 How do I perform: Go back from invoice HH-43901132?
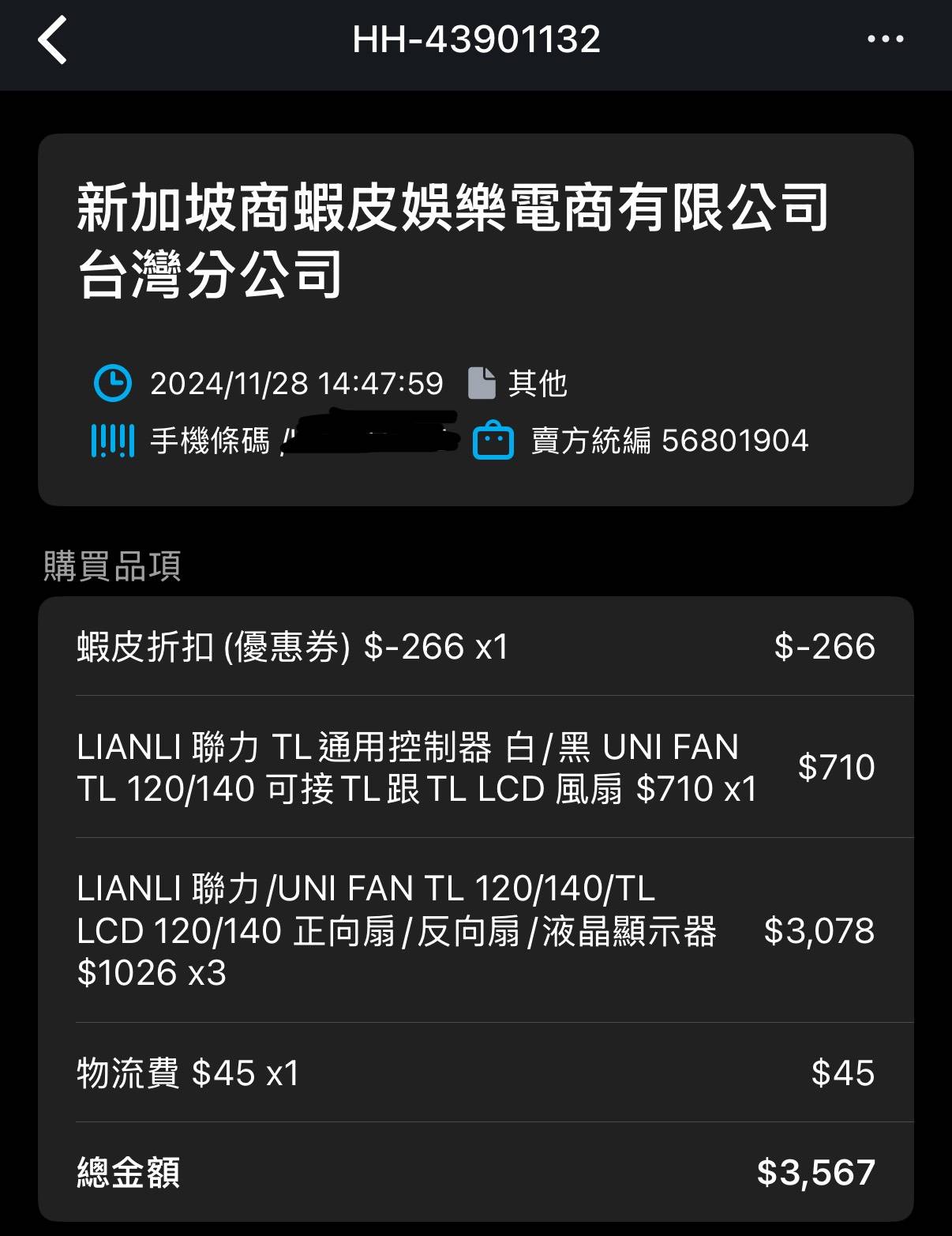coord(52,39)
